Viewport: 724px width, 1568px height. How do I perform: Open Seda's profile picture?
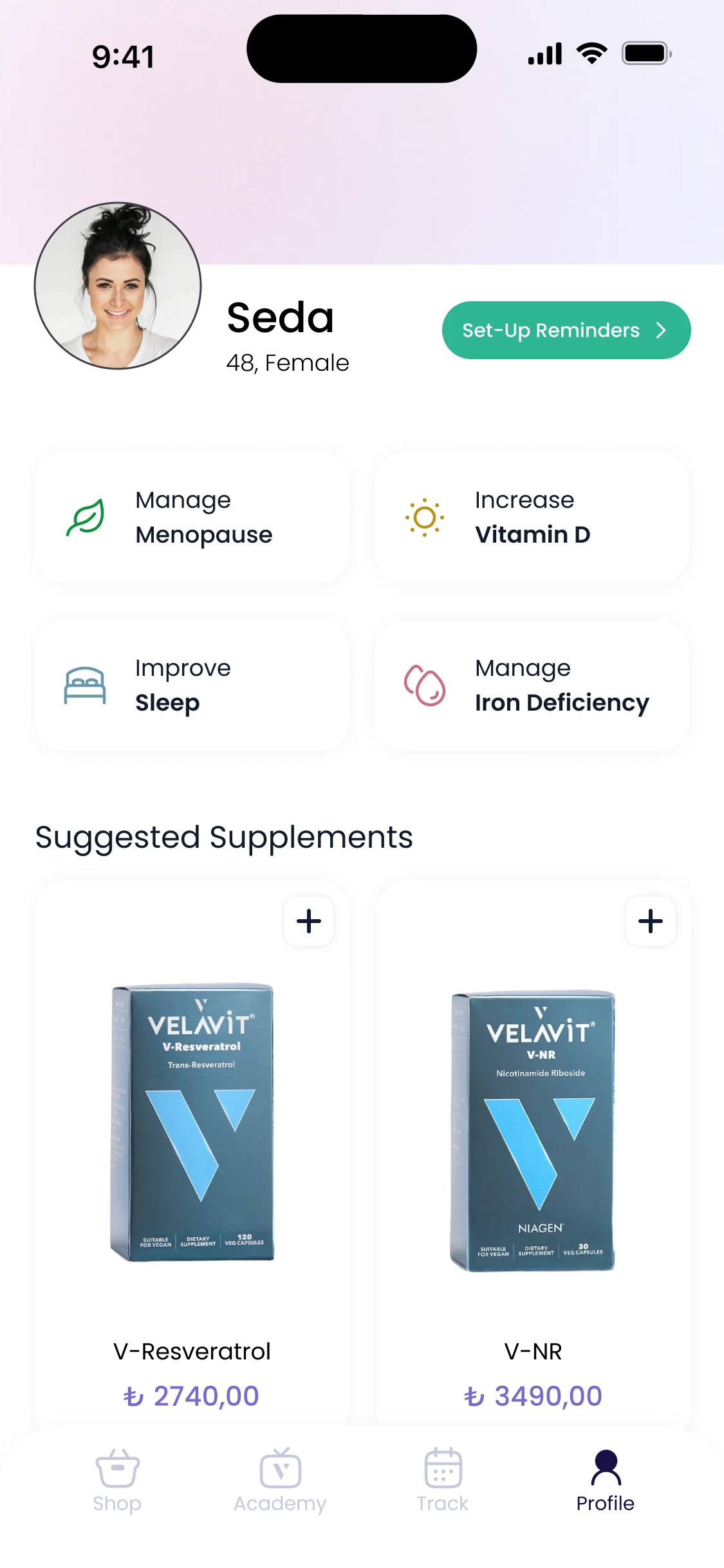(x=118, y=286)
